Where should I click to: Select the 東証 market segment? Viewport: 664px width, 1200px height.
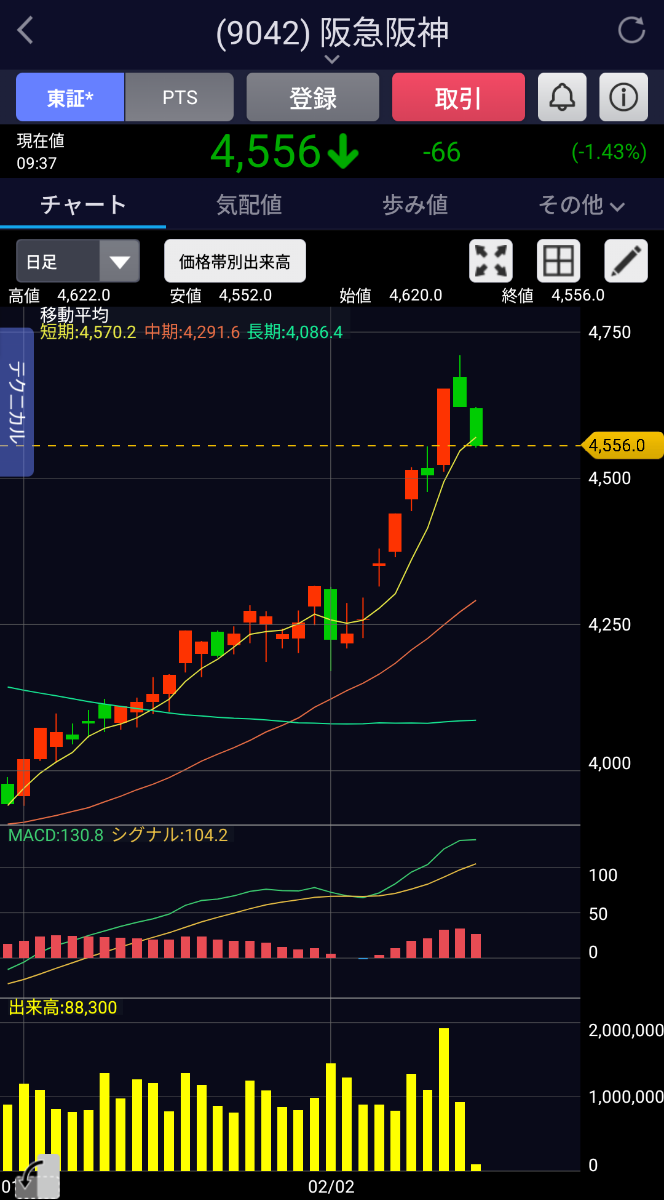tap(70, 98)
